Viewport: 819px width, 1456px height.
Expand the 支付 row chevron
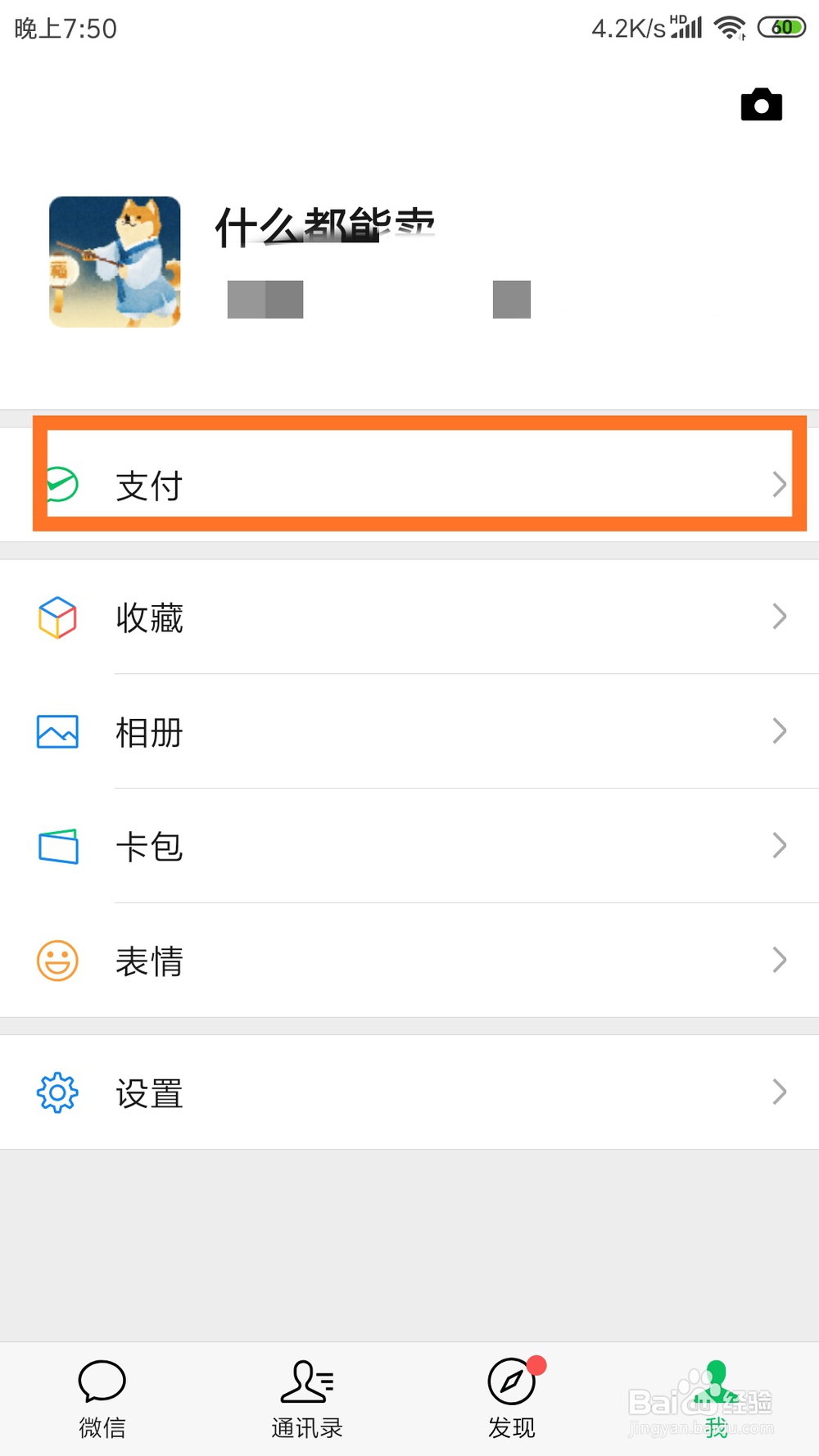779,484
